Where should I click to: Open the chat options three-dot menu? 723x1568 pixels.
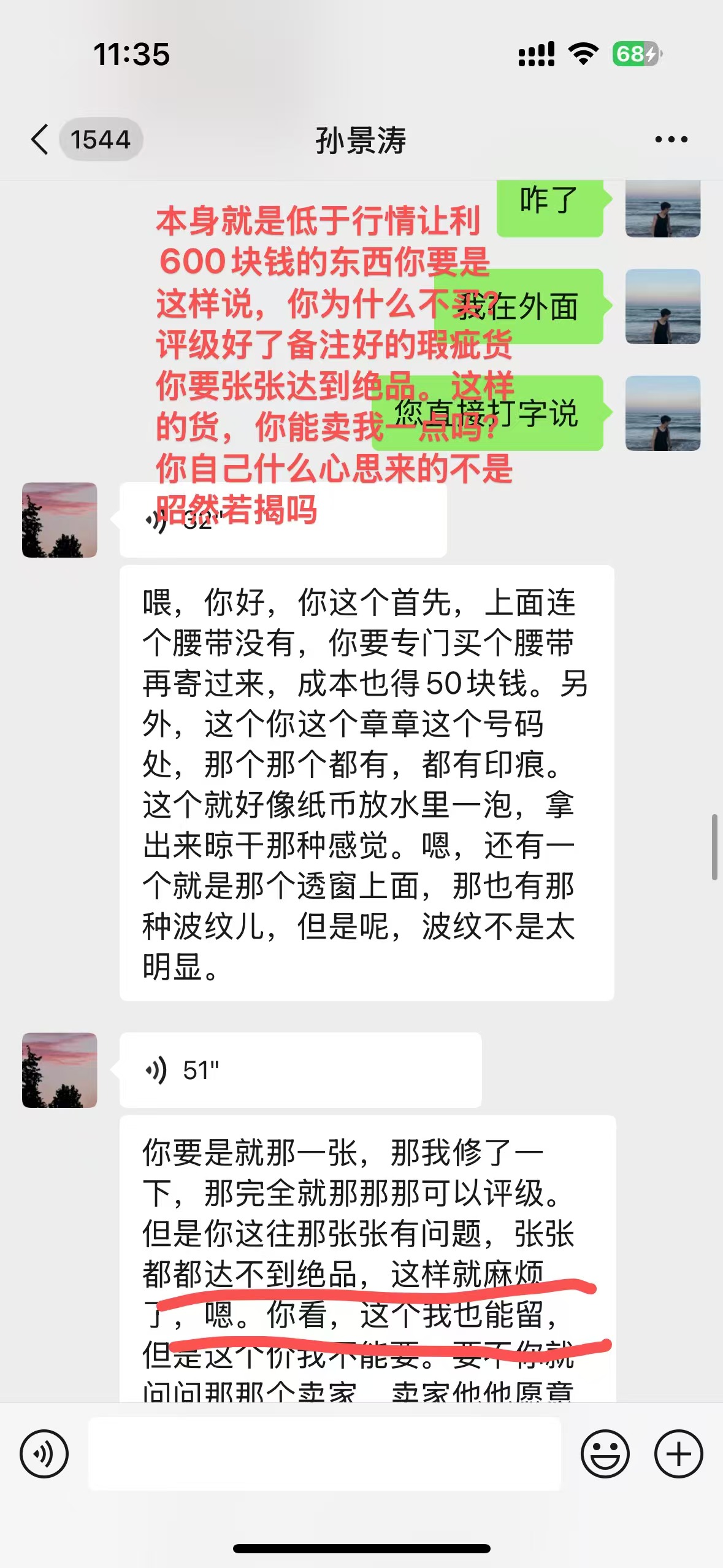[x=671, y=140]
